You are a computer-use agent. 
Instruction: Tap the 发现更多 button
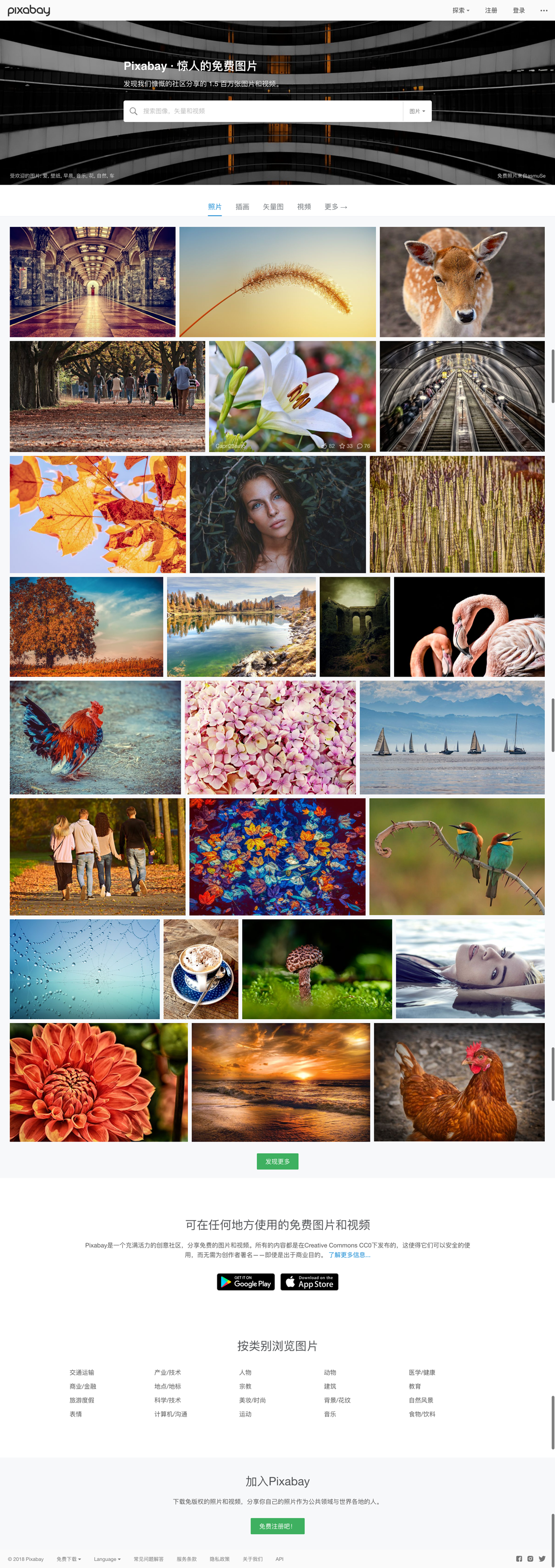pos(277,1161)
